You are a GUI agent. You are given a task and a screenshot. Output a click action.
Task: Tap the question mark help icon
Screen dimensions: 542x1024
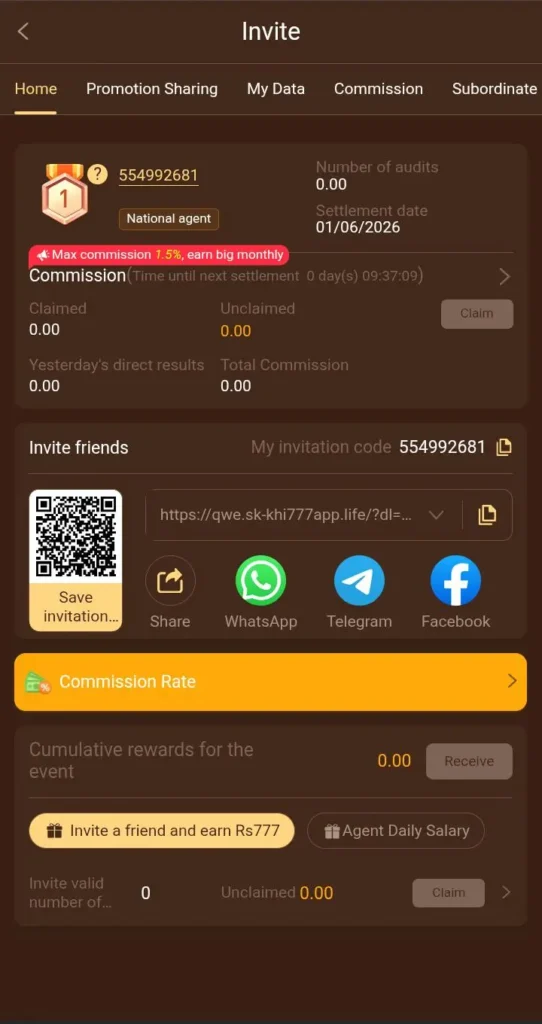(97, 174)
